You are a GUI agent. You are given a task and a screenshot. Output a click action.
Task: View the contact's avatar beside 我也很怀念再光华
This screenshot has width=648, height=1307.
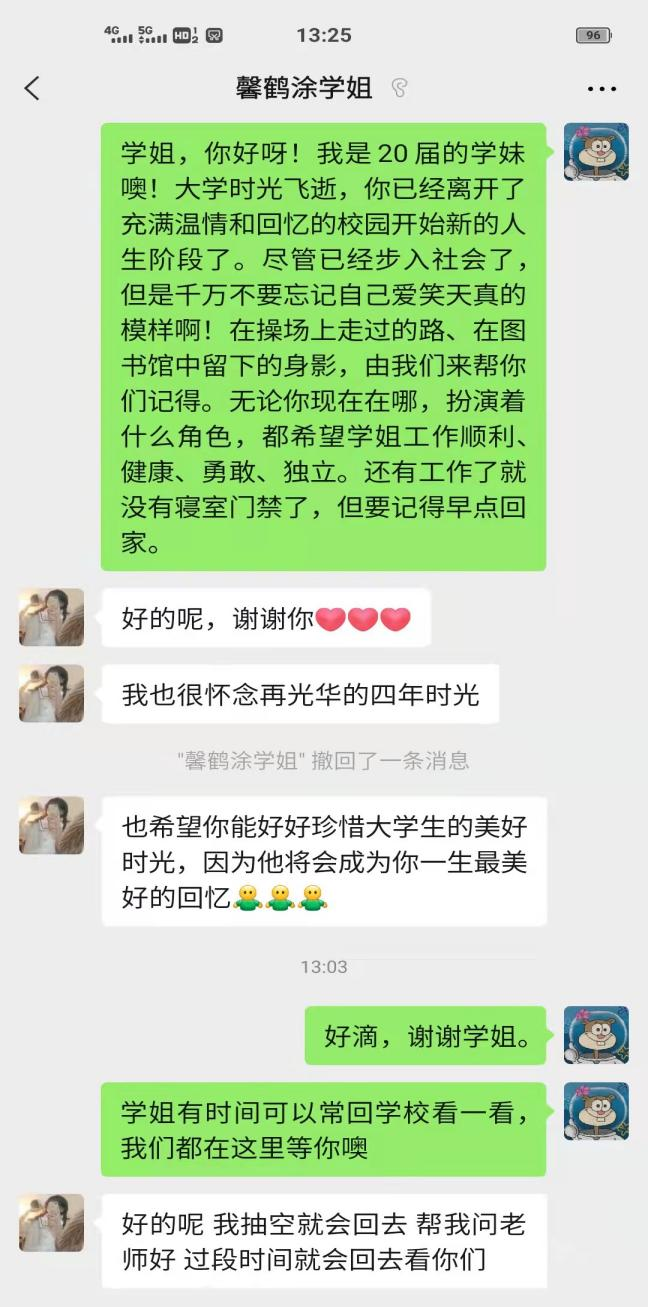click(51, 693)
